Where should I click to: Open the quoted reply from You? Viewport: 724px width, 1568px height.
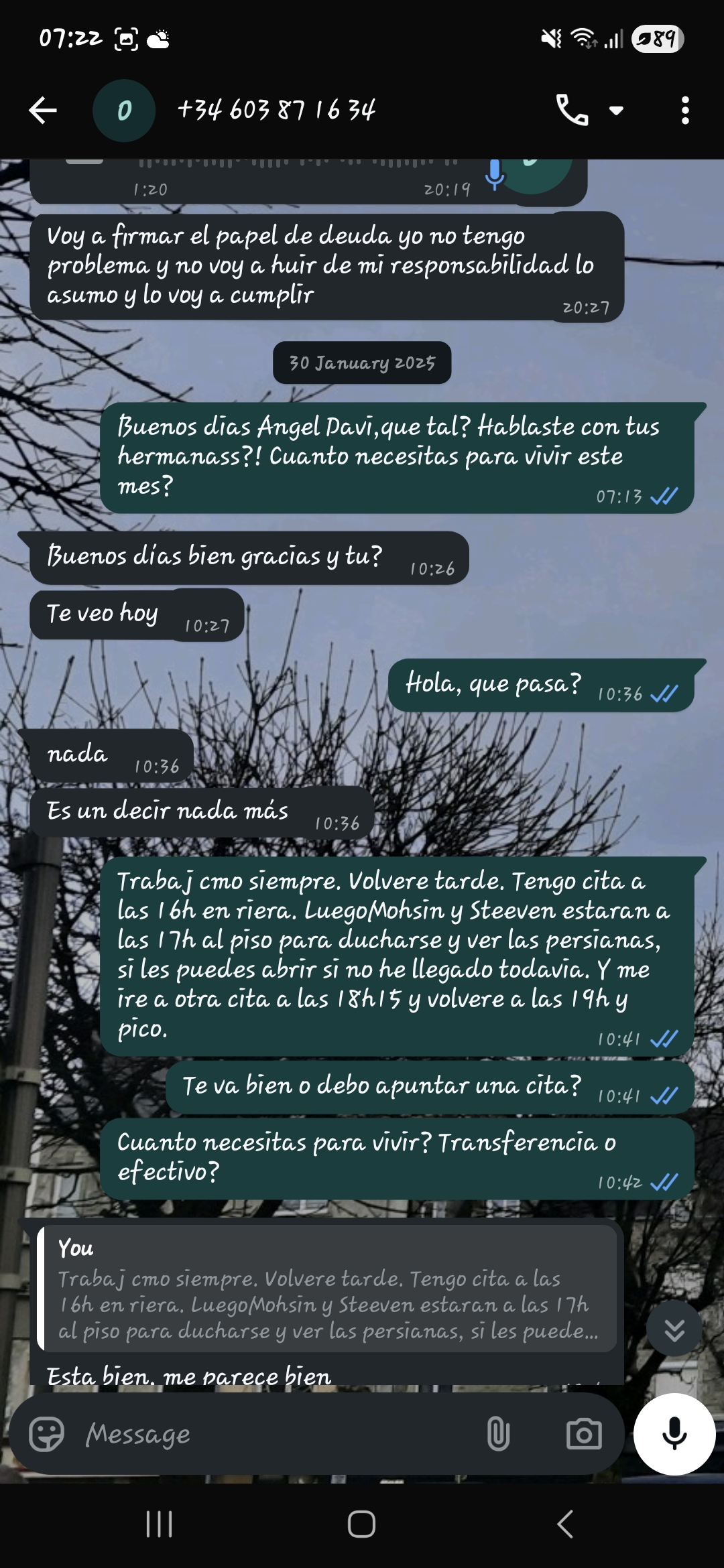327,1290
